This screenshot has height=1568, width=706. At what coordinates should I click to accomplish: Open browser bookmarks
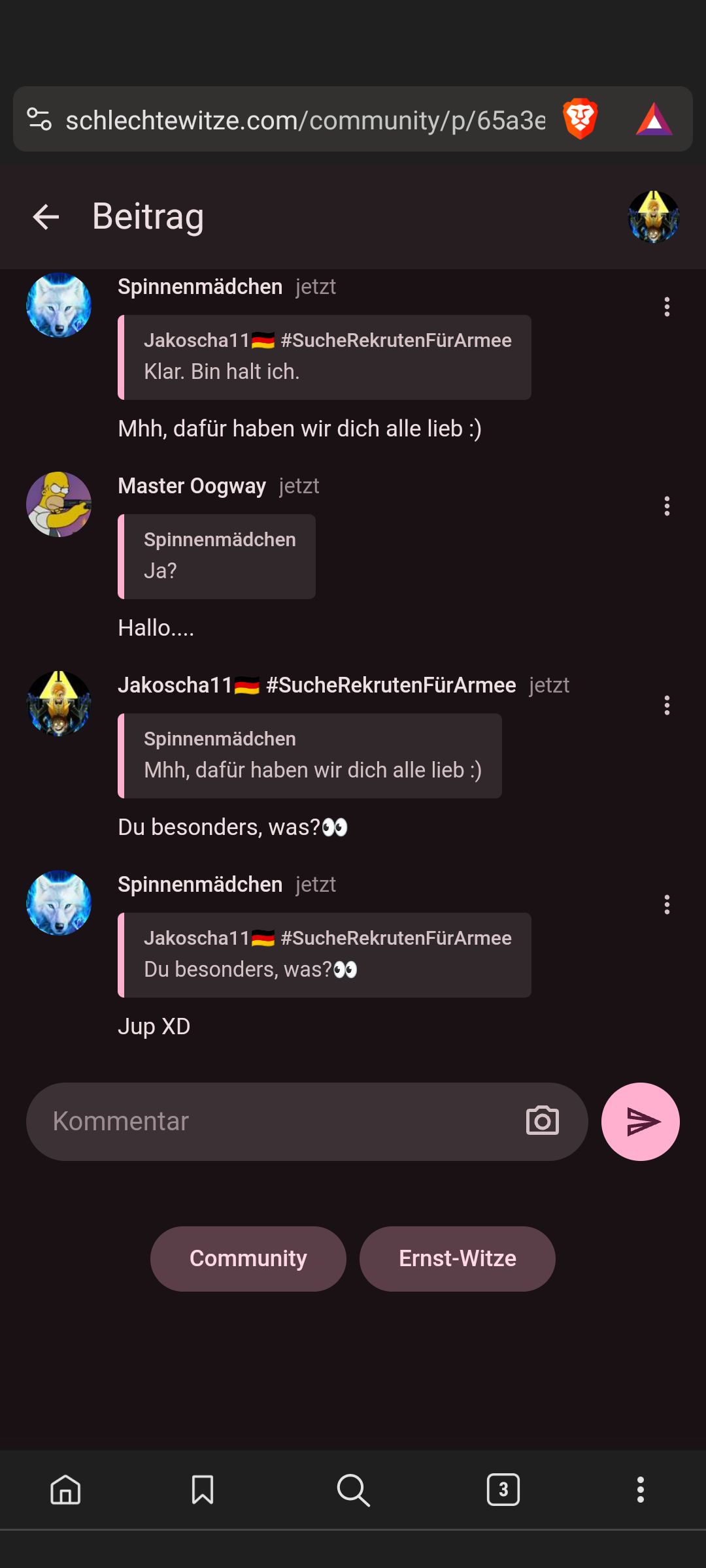click(x=202, y=1490)
